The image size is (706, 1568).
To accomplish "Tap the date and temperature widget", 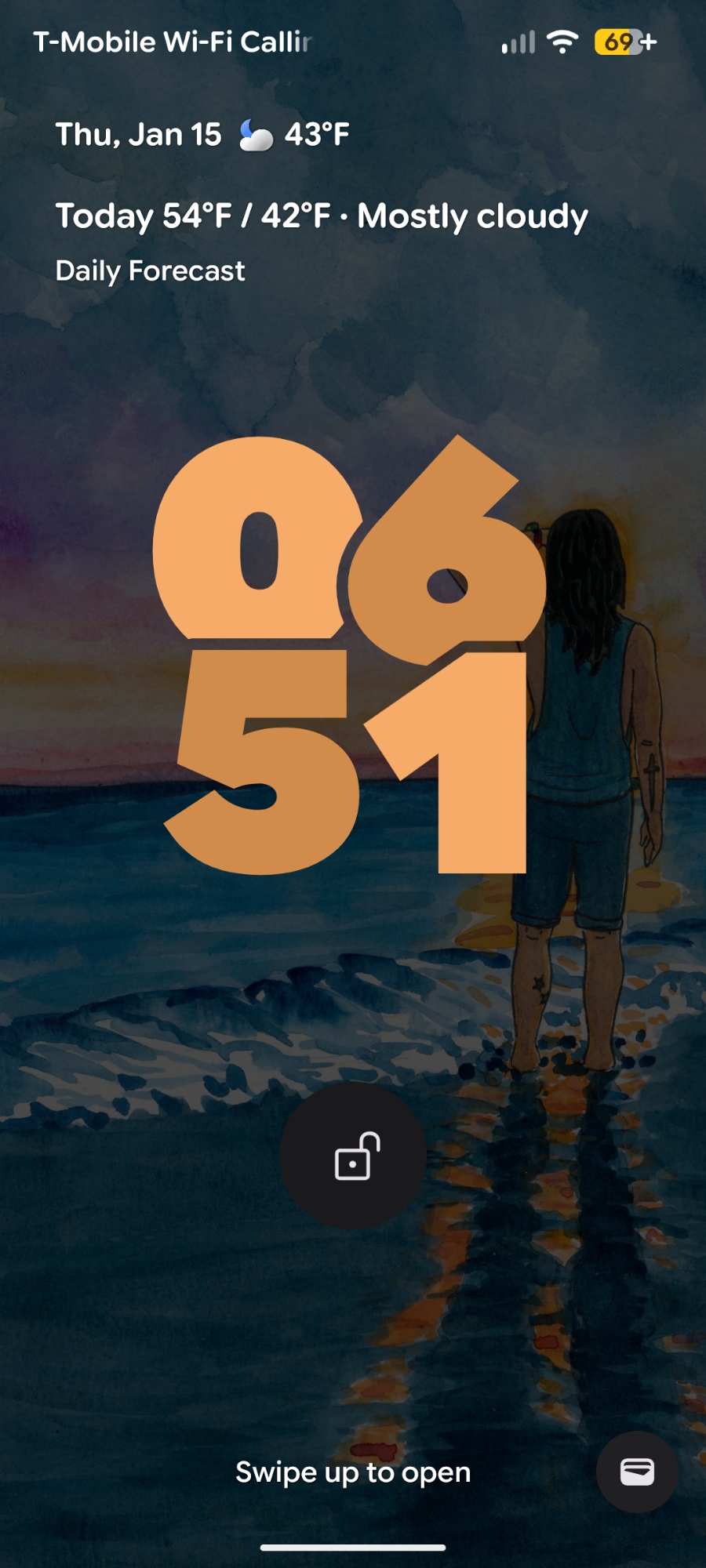I will coord(202,135).
